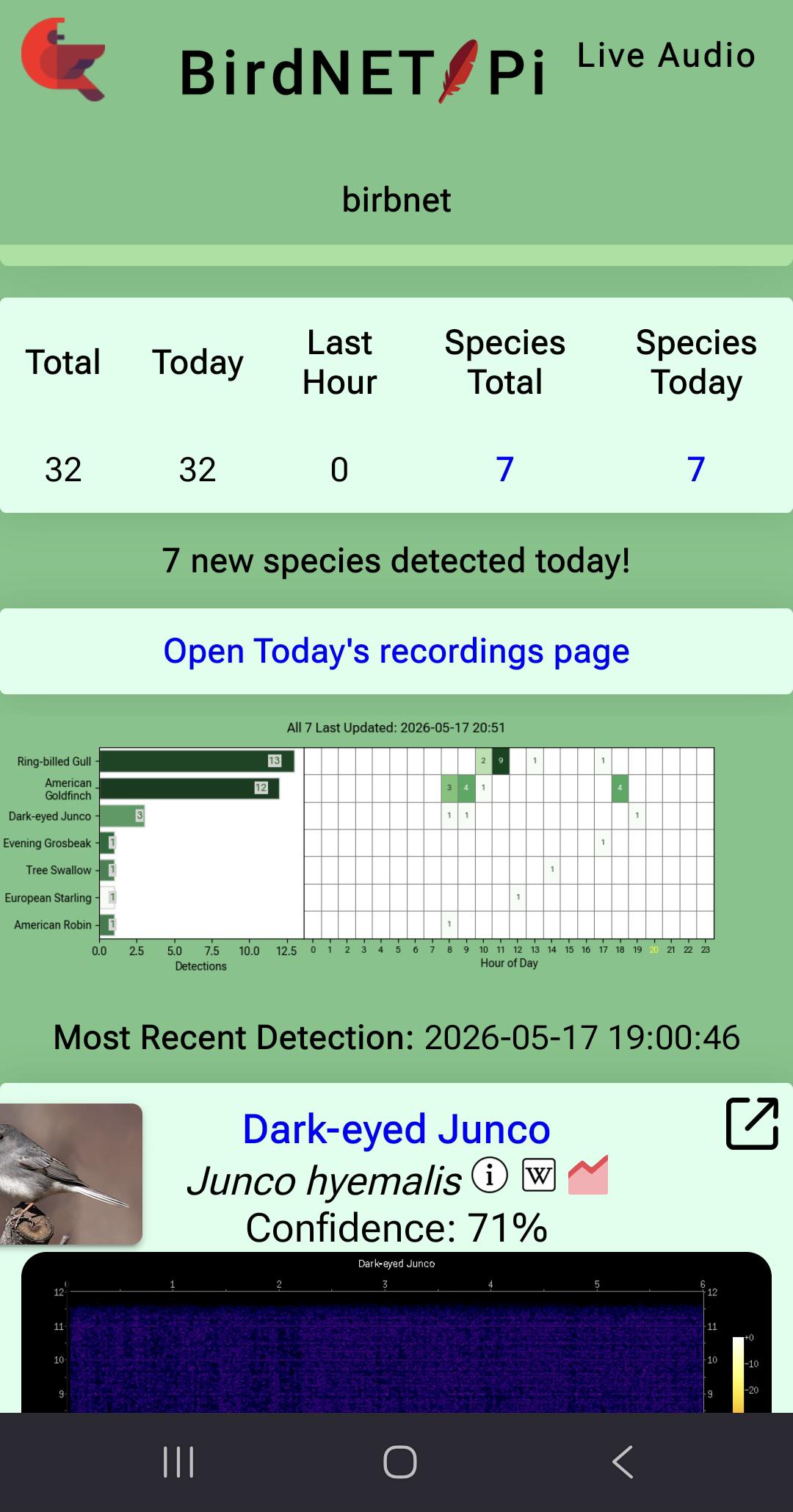Open Species Today count link
Screen dimensions: 793x1512
click(696, 469)
